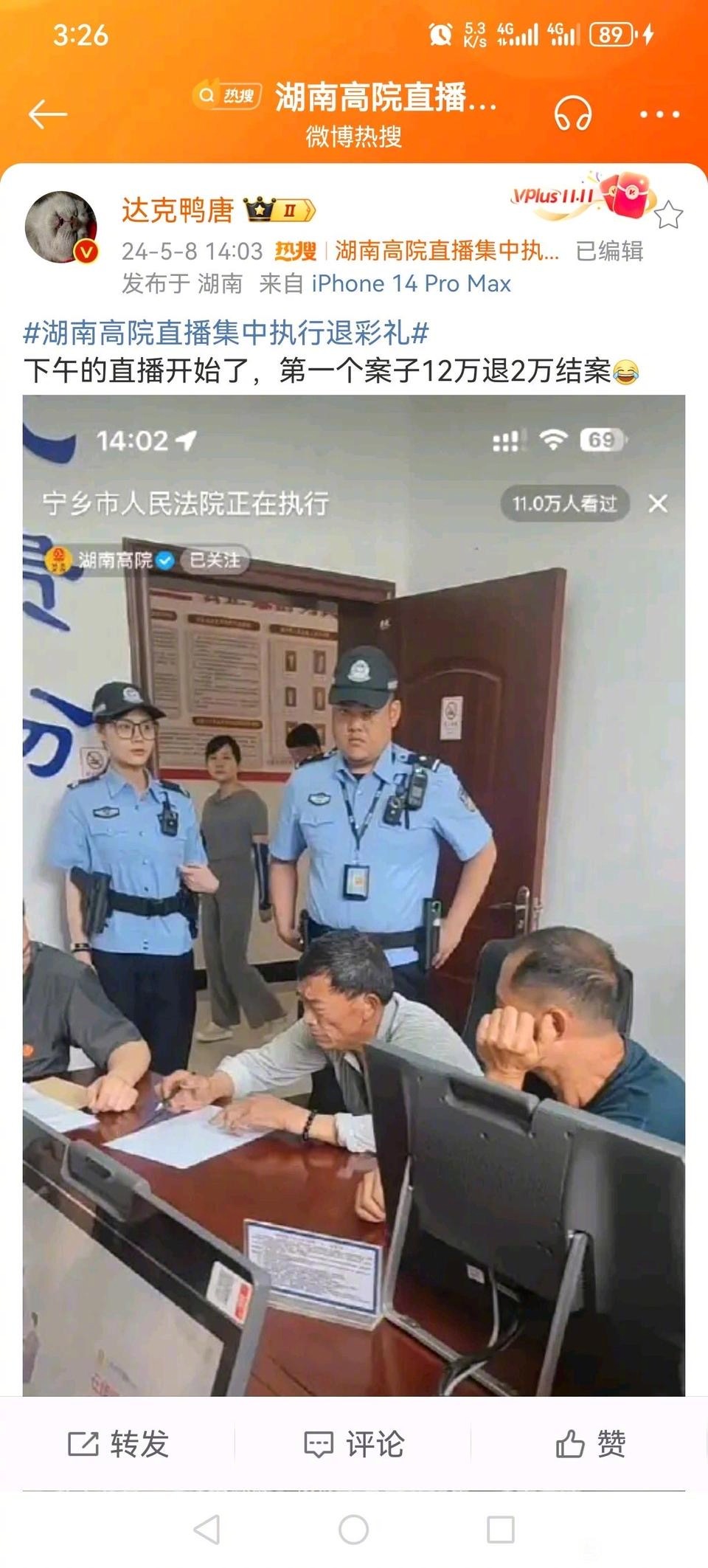Open hot search link 湖南高院直播集中执…
Viewport: 708px width, 1568px height.
(445, 252)
